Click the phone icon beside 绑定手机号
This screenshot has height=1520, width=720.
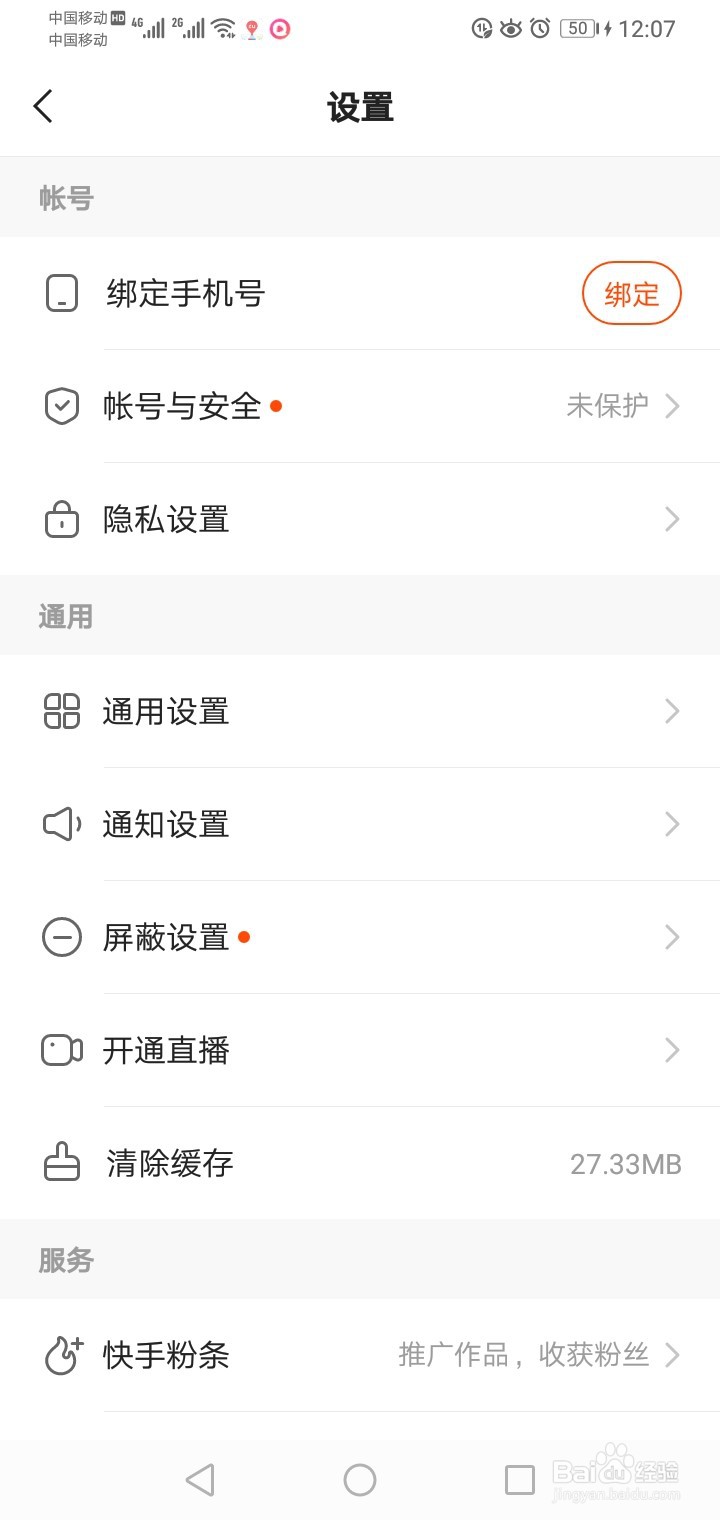[61, 293]
